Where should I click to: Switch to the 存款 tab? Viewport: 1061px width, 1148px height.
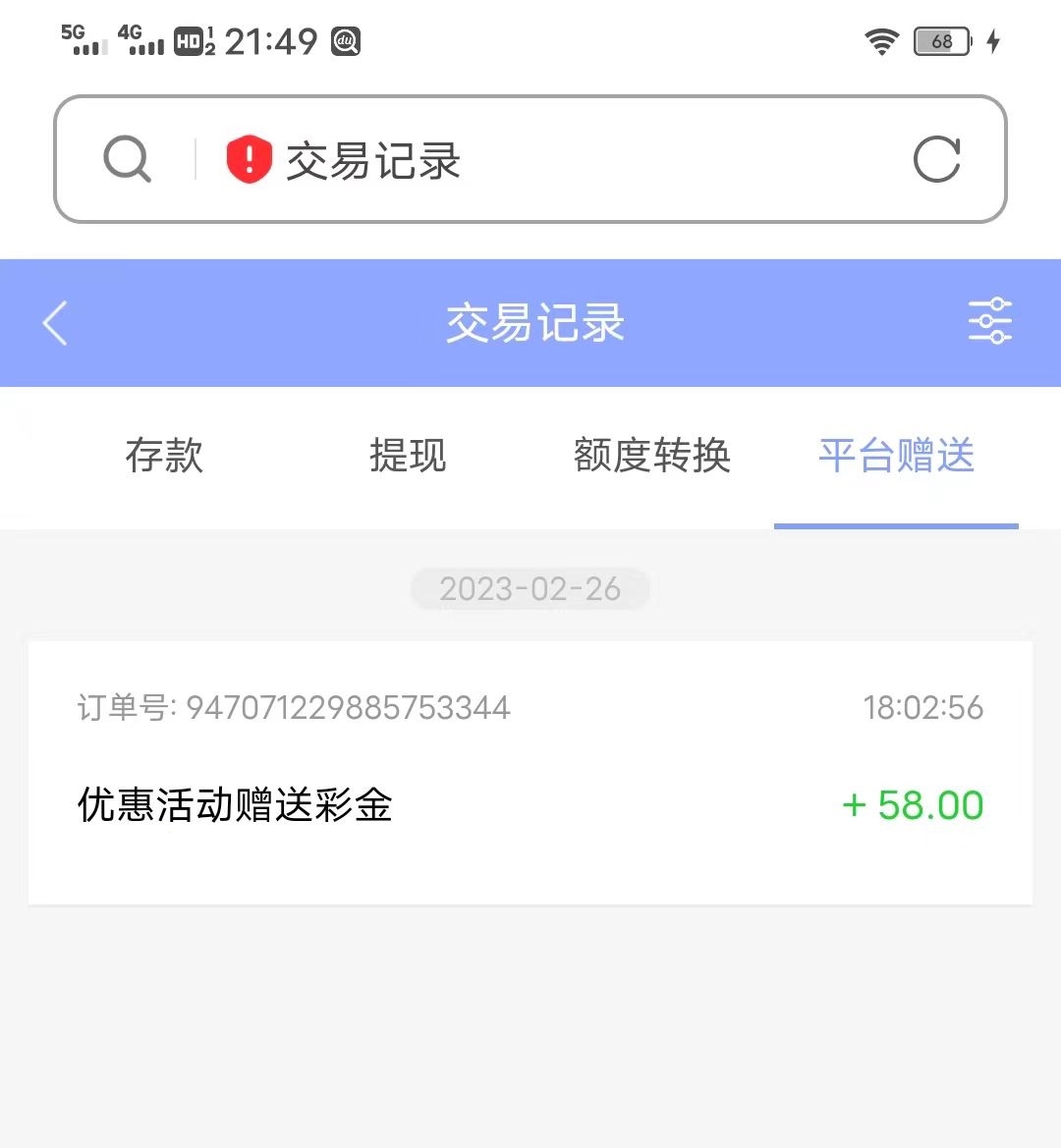point(164,456)
